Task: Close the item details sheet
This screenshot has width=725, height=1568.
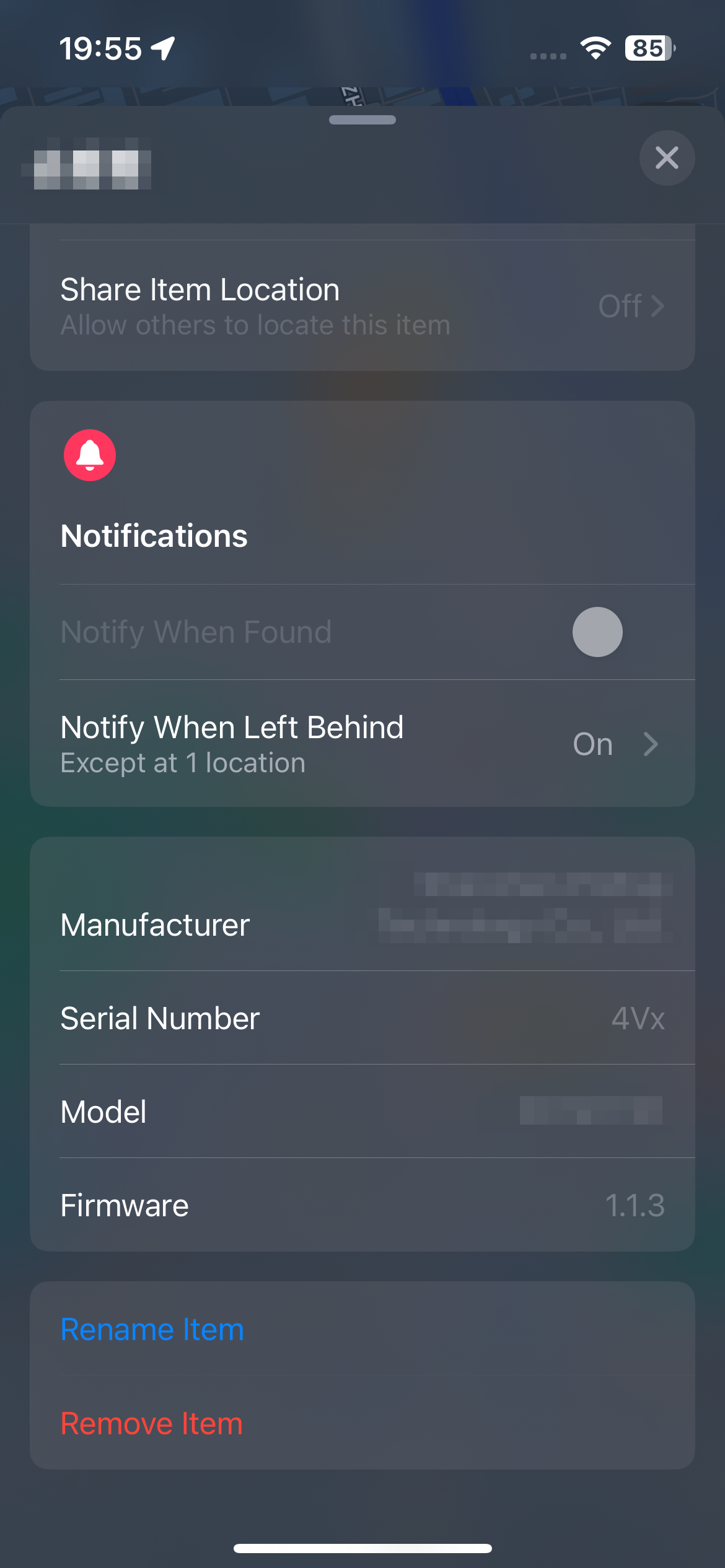Action: [667, 158]
